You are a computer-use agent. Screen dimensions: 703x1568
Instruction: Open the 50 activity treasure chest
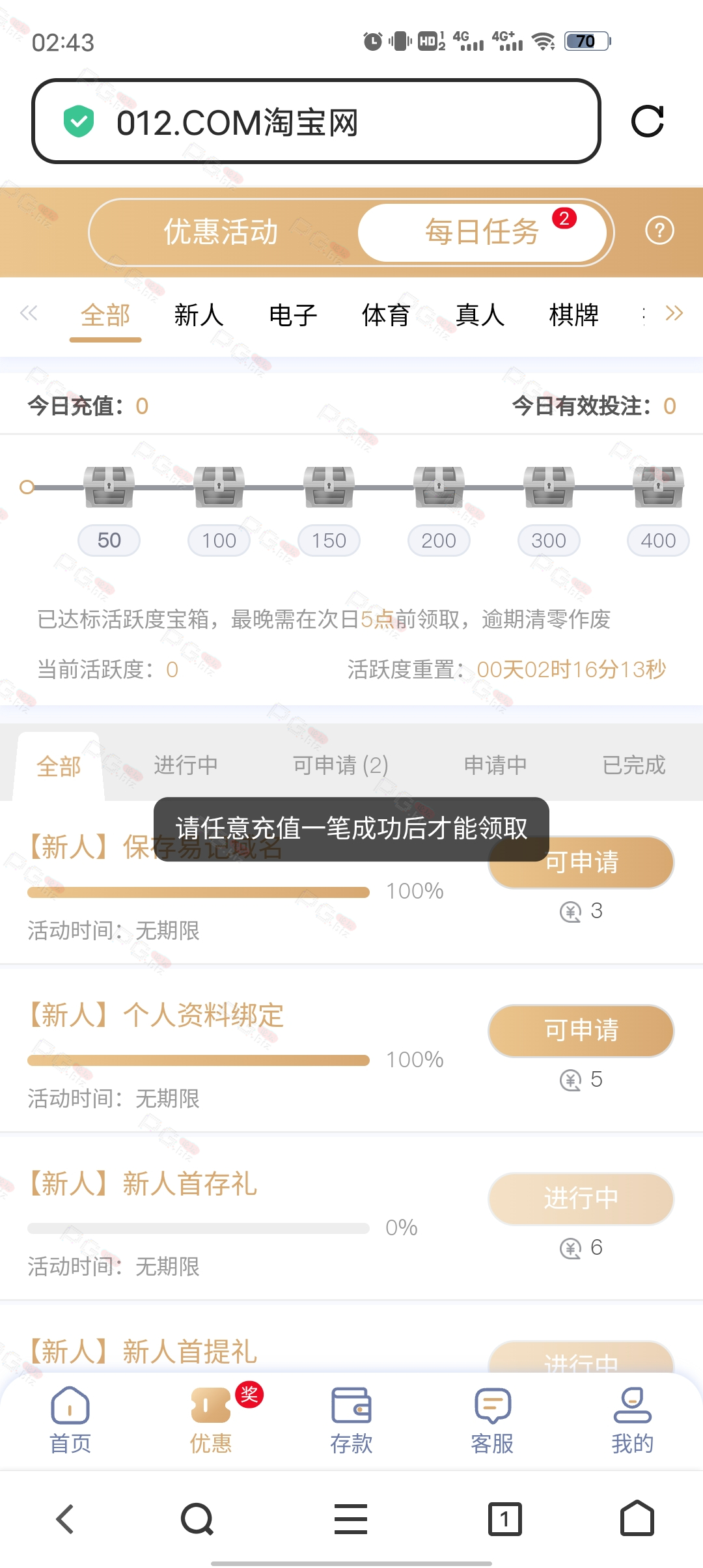point(109,486)
